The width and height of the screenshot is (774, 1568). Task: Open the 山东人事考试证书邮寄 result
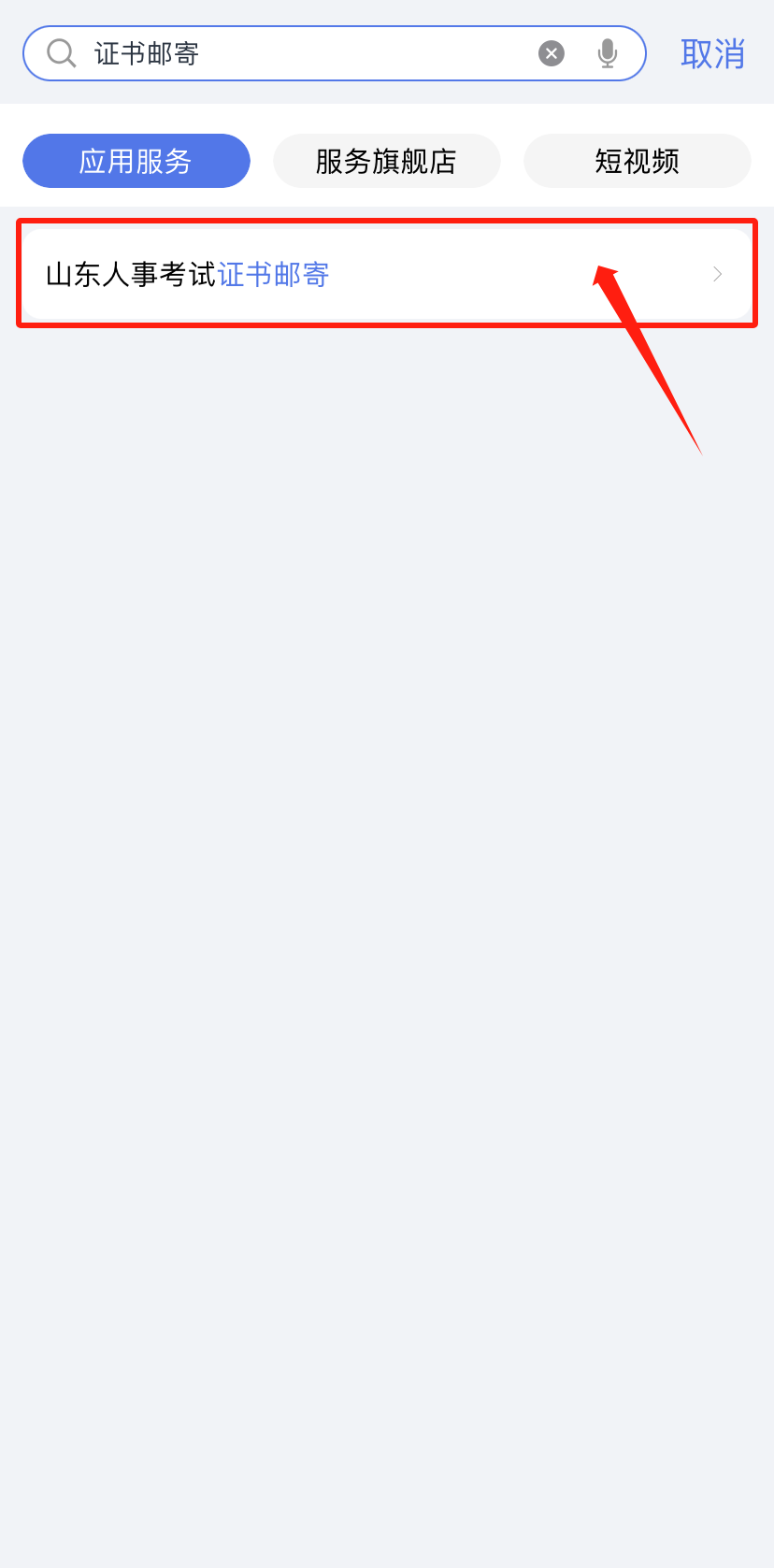[387, 274]
